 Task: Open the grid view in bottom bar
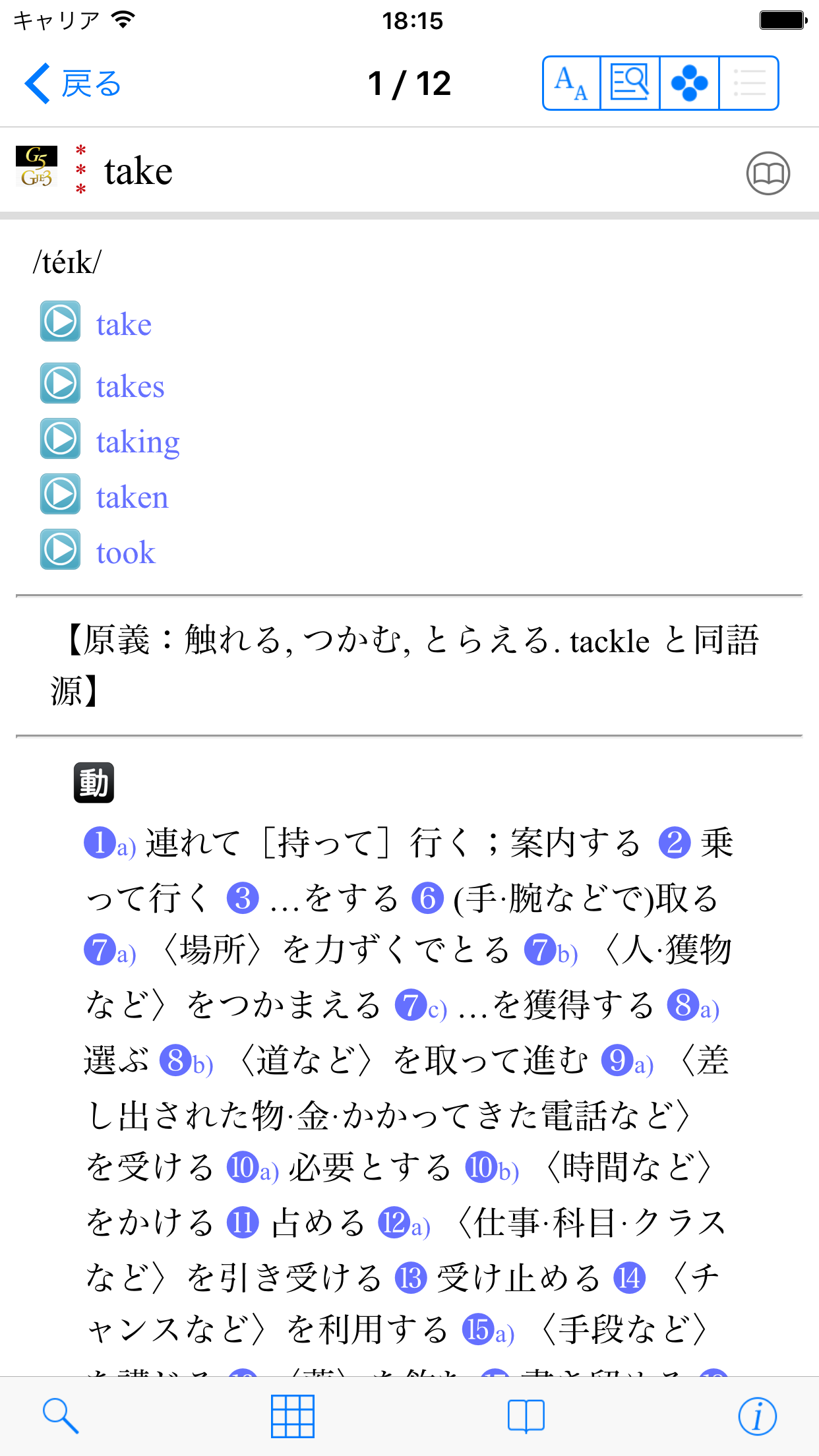(x=293, y=1416)
